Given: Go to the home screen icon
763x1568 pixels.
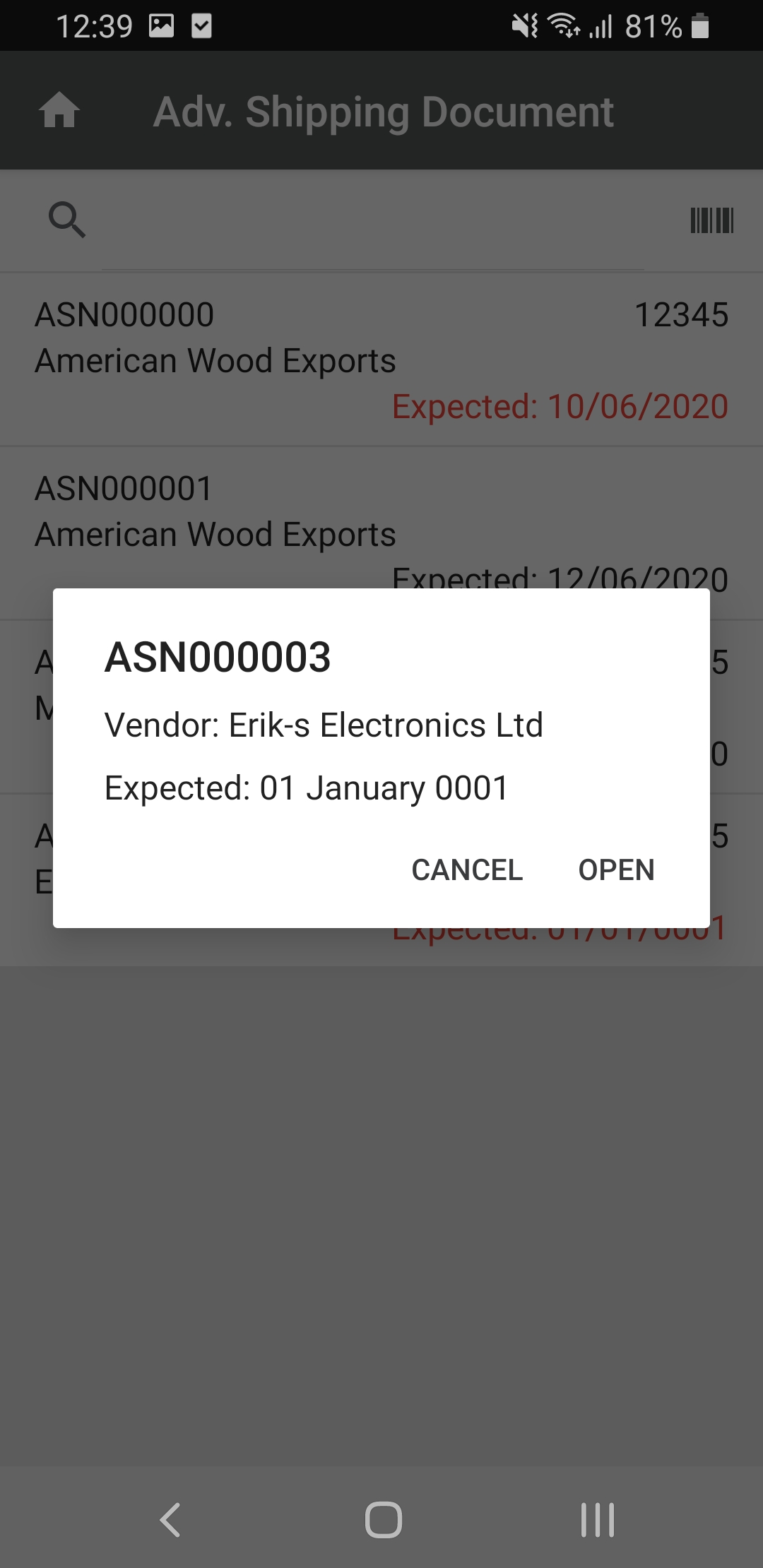Looking at the screenshot, I should click(x=59, y=111).
